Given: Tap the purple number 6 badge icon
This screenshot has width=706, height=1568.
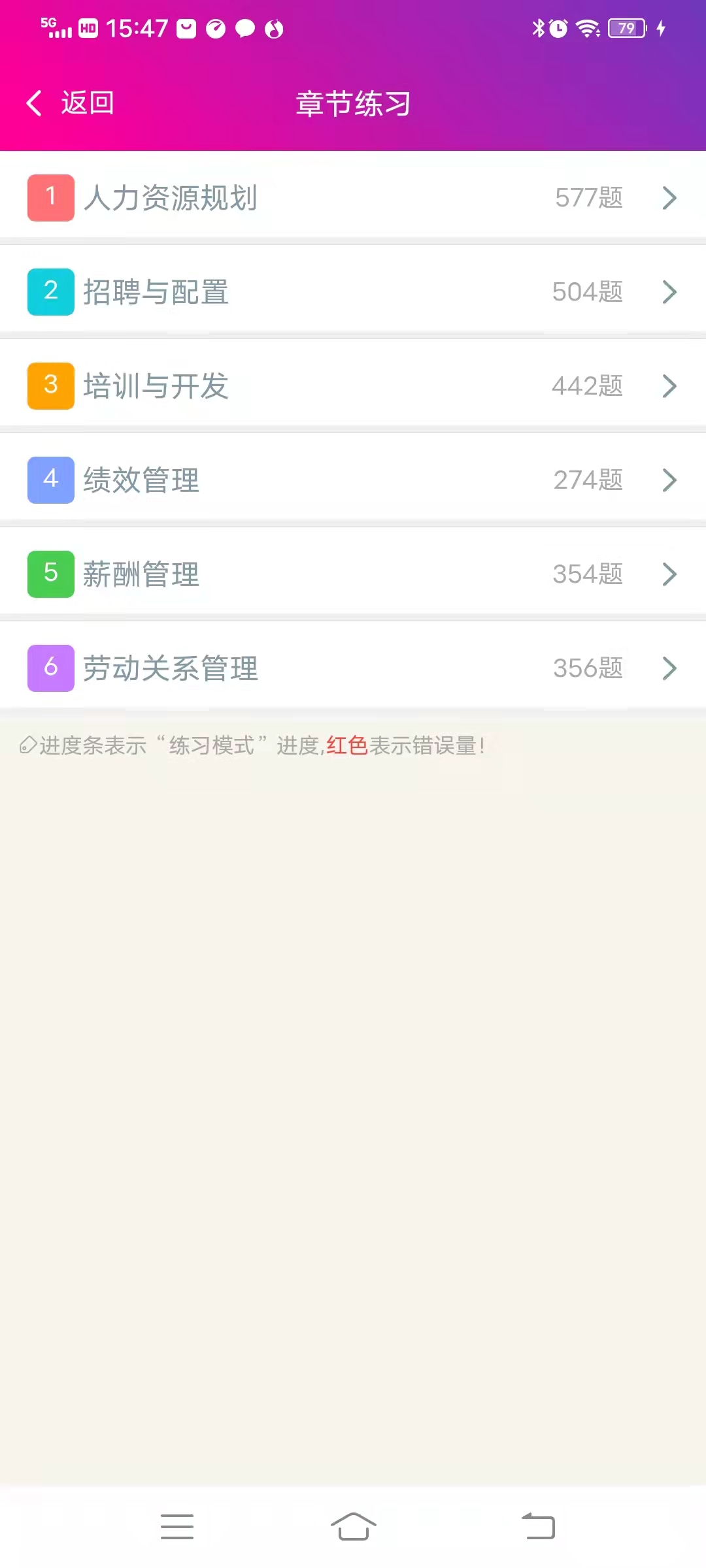Looking at the screenshot, I should pyautogui.click(x=50, y=667).
